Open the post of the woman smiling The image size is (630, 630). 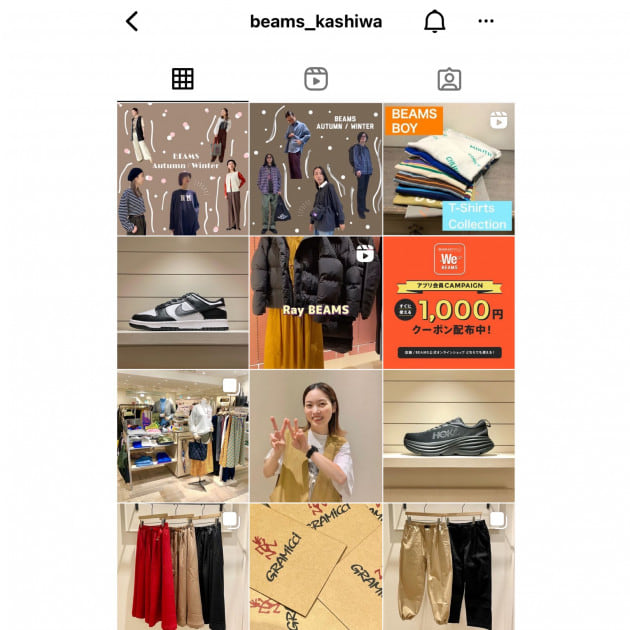pos(315,436)
